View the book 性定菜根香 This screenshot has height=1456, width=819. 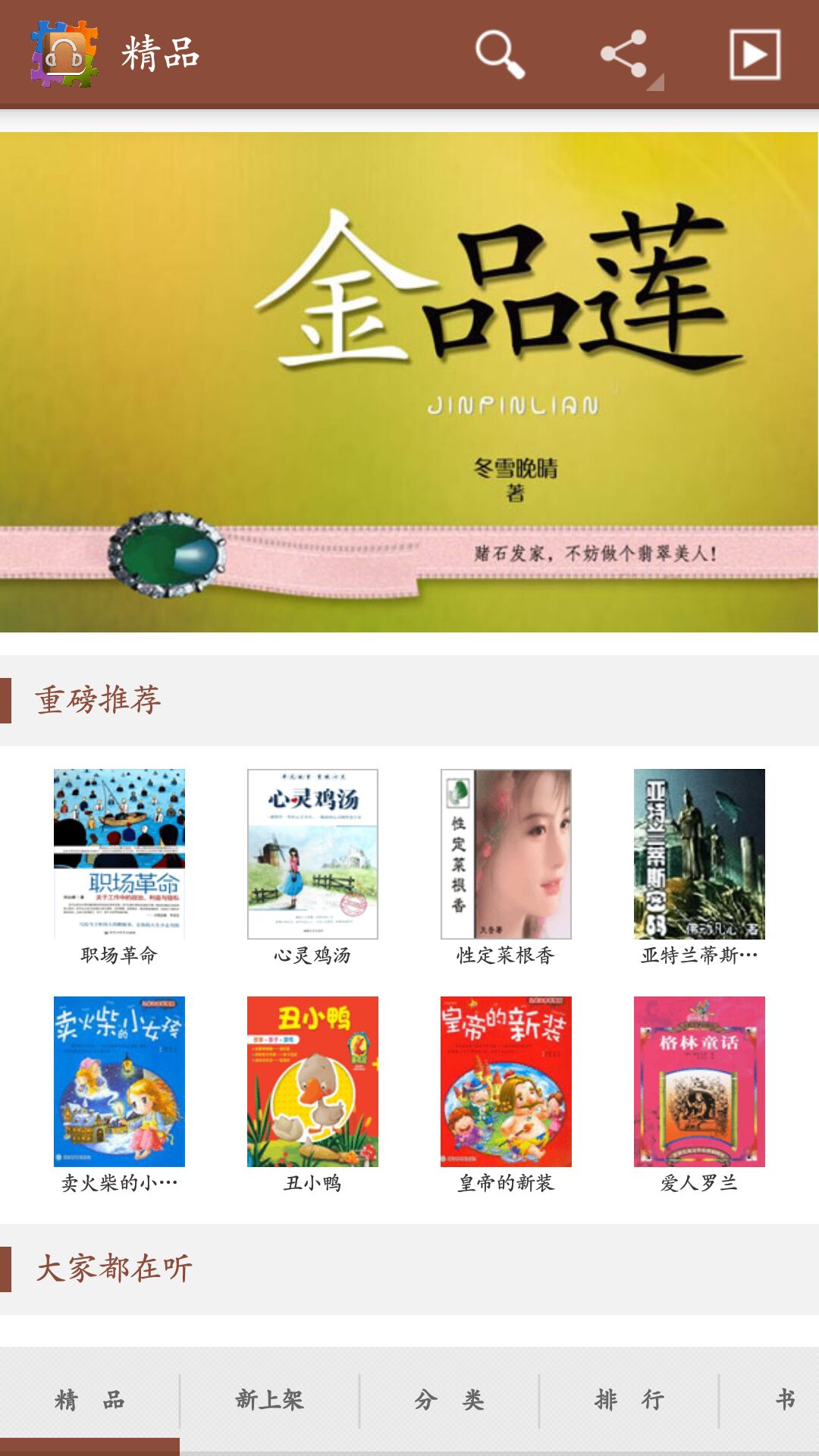click(x=506, y=854)
